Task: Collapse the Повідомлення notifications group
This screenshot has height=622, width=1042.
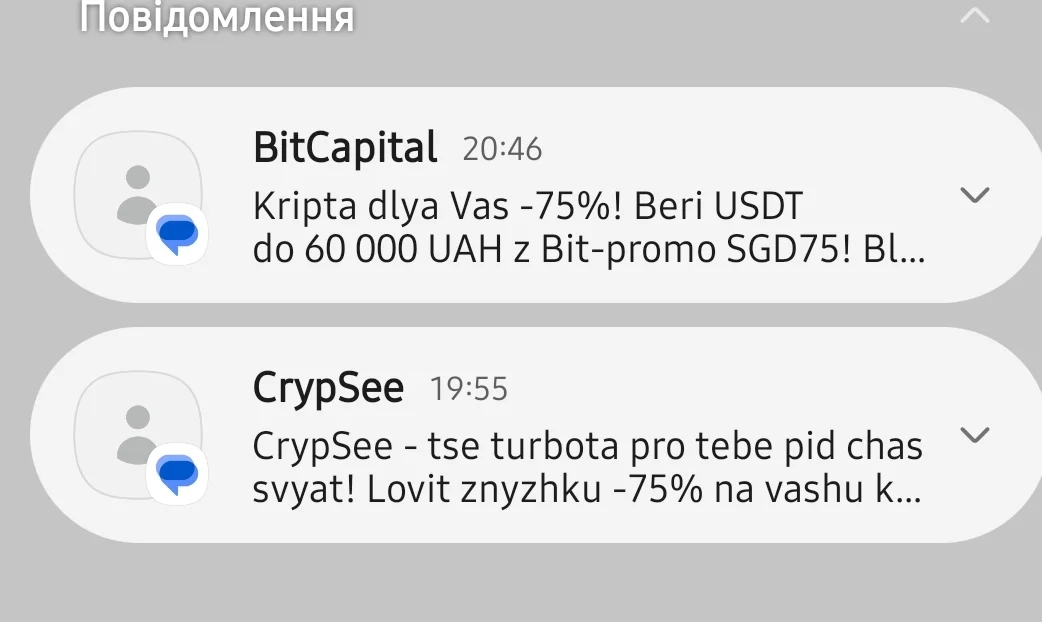Action: tap(974, 16)
